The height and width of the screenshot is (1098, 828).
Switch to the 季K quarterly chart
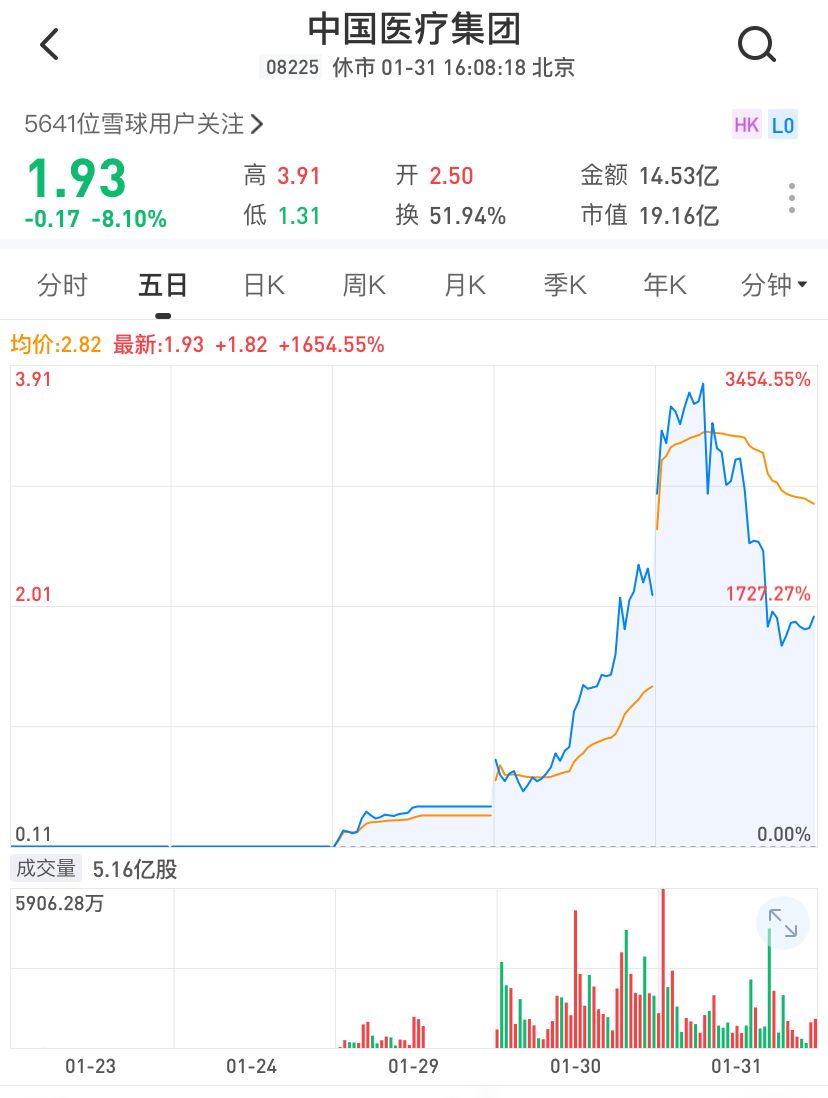coord(565,286)
